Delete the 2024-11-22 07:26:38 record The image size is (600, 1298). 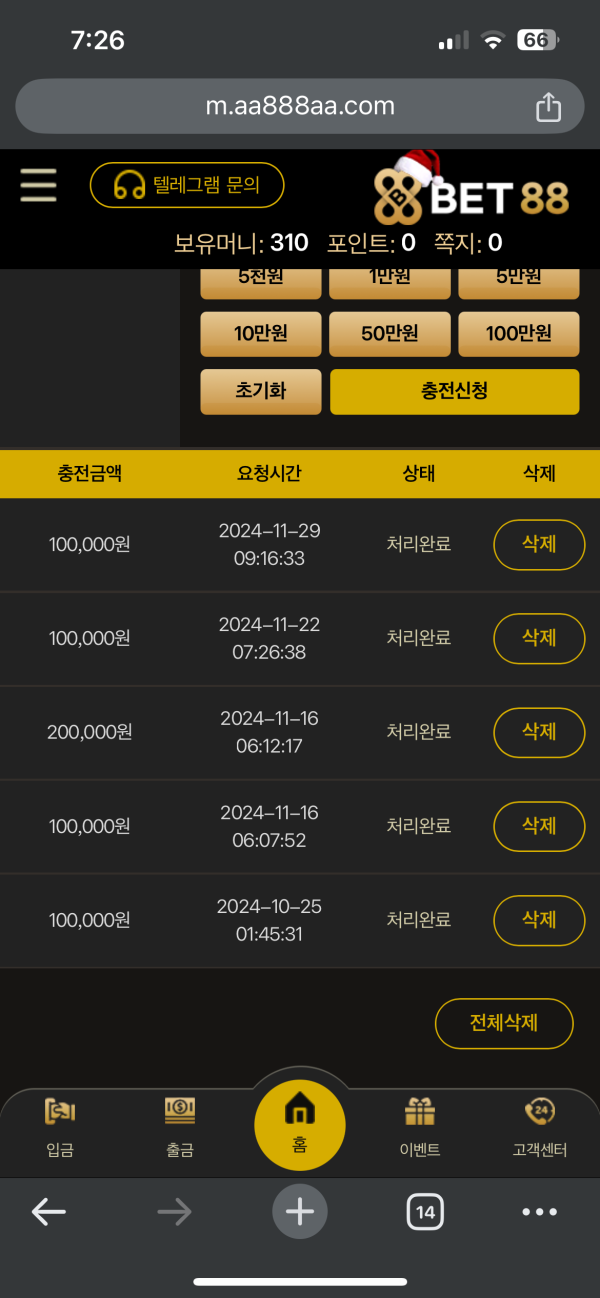(539, 637)
